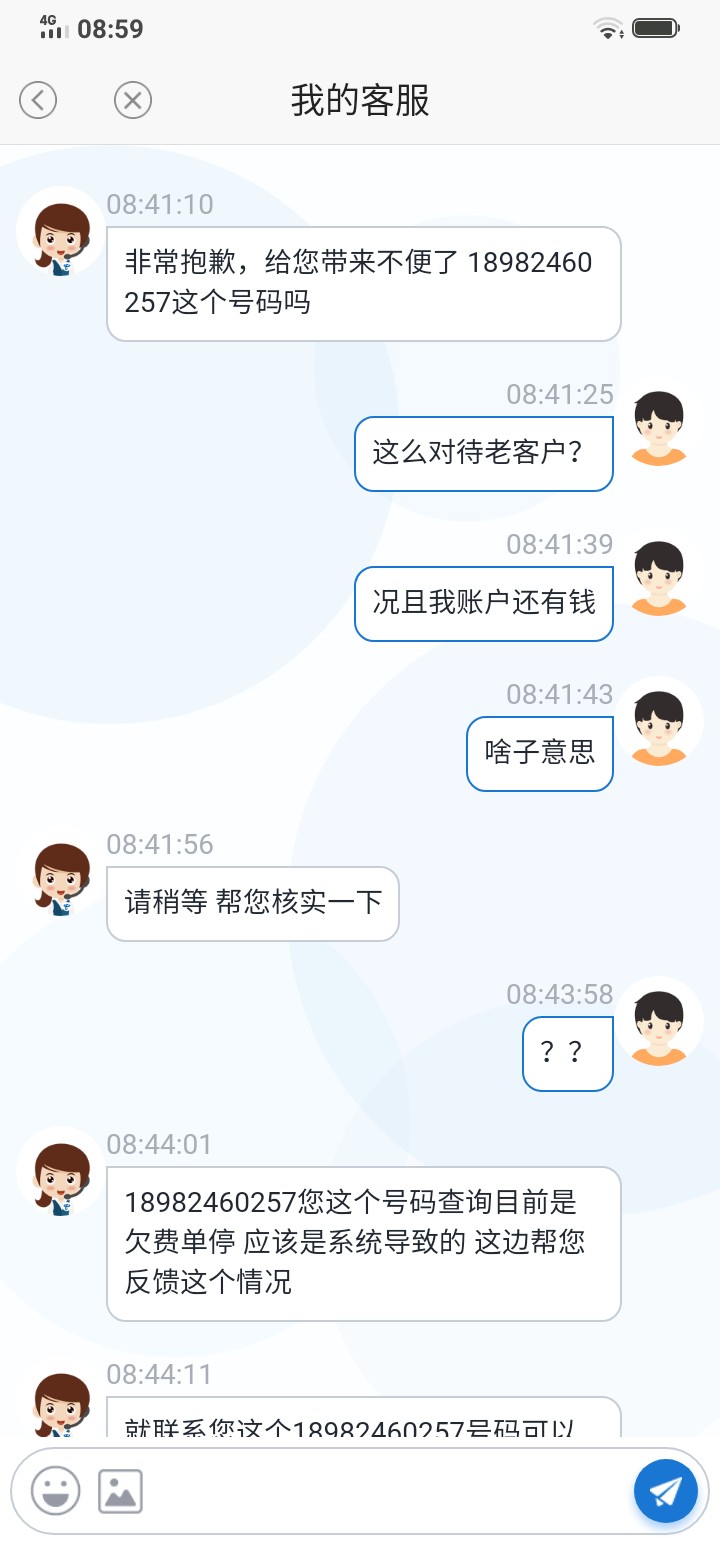This screenshot has height=1544, width=720.
Task: Attach an image to the chat
Action: pyautogui.click(x=120, y=1491)
